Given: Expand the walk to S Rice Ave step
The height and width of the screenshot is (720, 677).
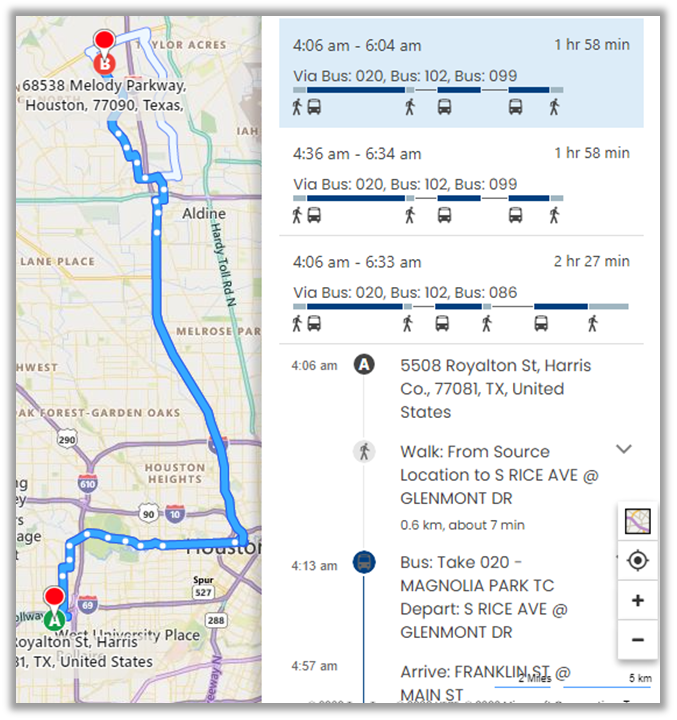Looking at the screenshot, I should click(623, 449).
